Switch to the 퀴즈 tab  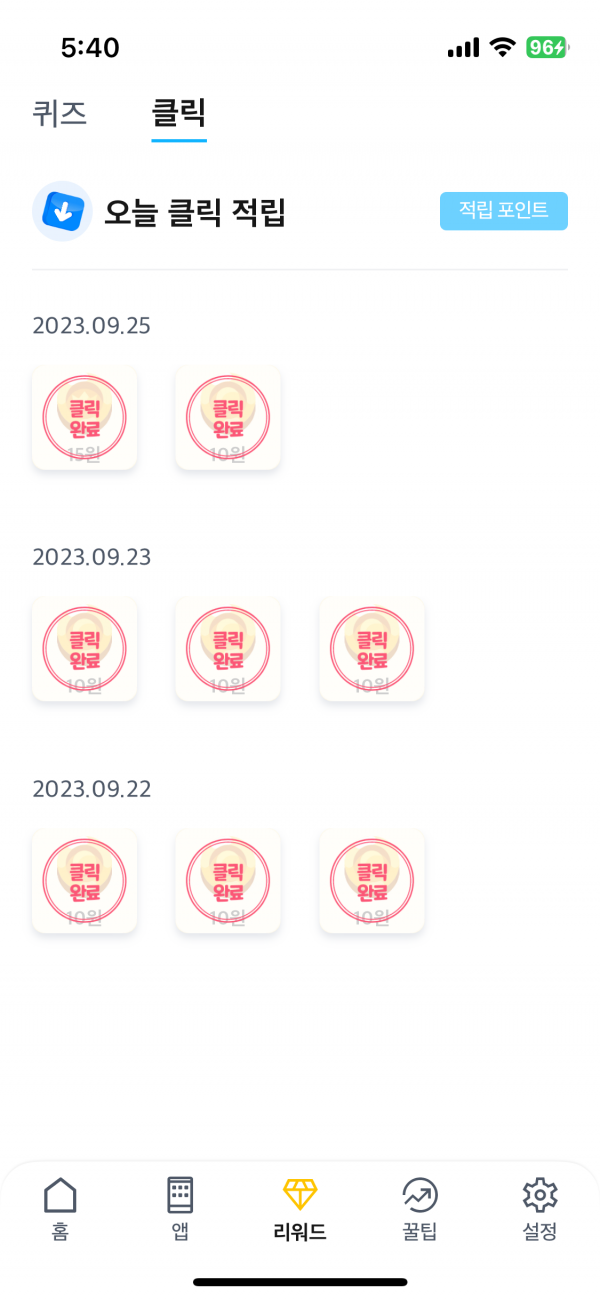pyautogui.click(x=60, y=114)
